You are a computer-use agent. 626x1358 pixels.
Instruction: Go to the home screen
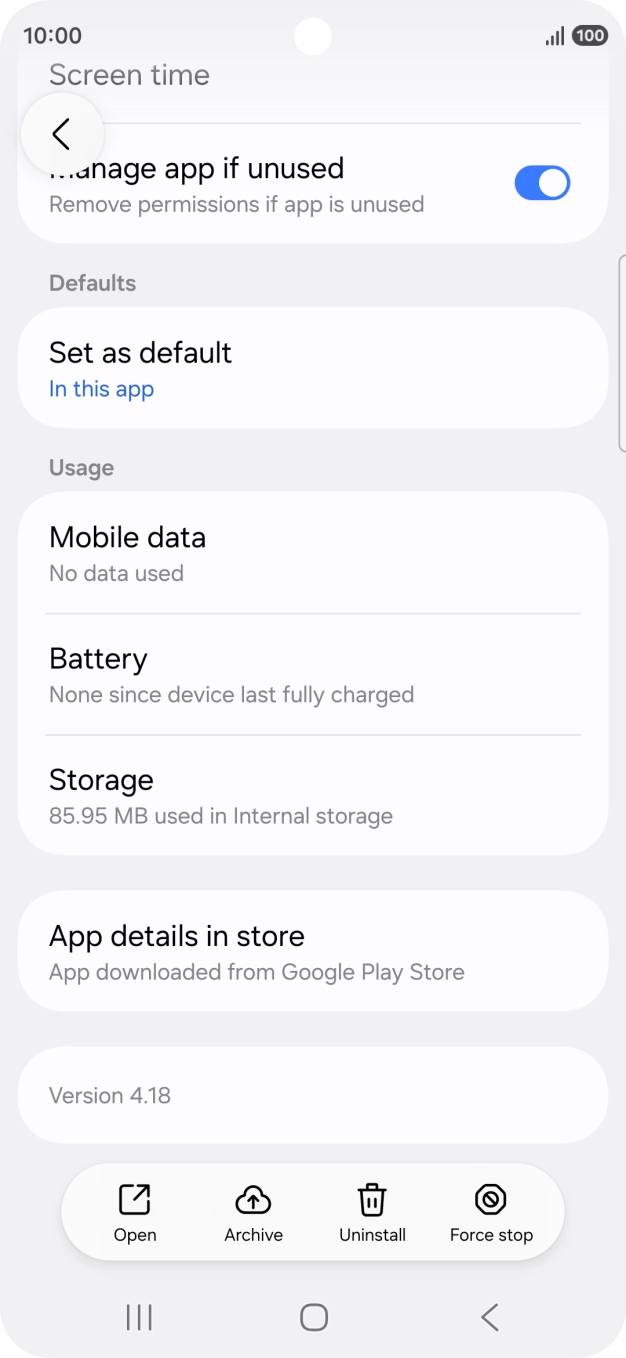coord(314,1317)
